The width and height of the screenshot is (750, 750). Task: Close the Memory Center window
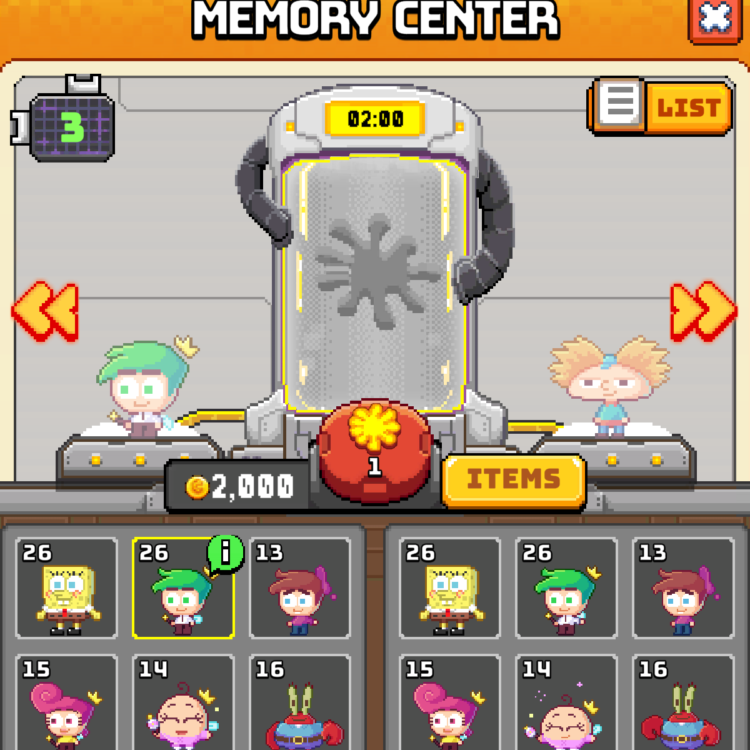(x=715, y=19)
